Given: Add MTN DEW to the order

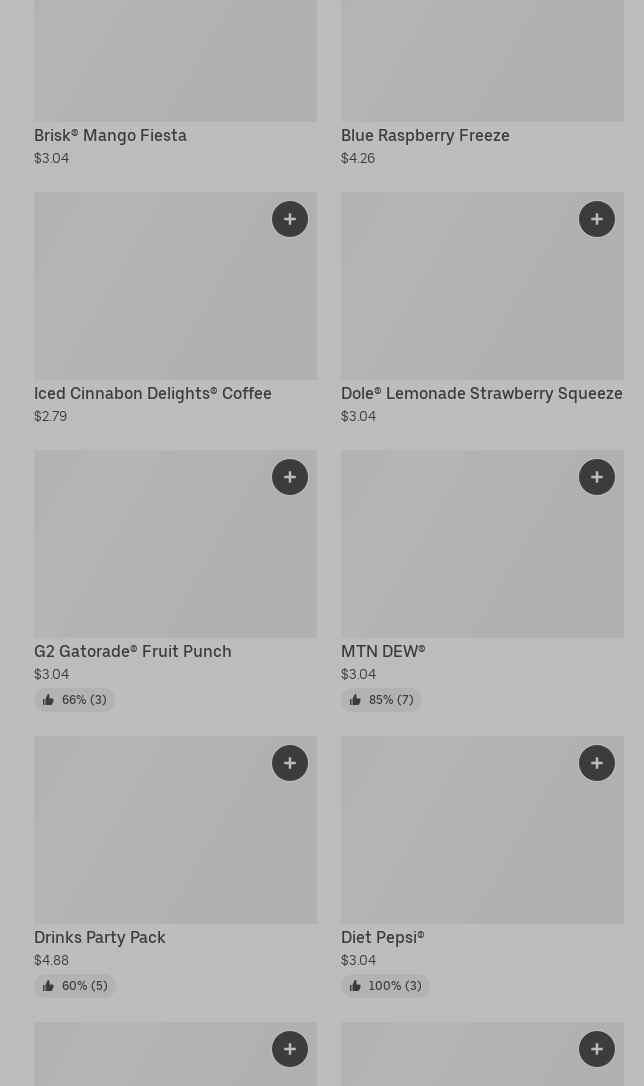Looking at the screenshot, I should point(597,477).
